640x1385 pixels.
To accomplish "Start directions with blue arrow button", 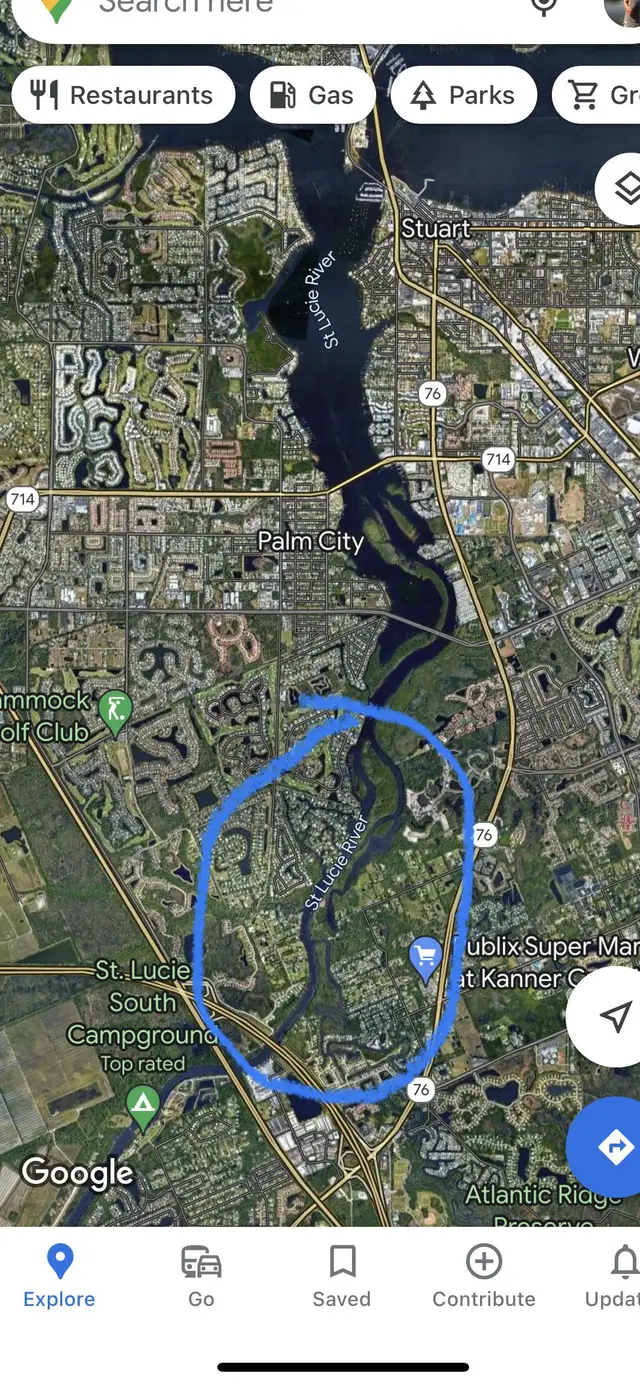I will [612, 1146].
